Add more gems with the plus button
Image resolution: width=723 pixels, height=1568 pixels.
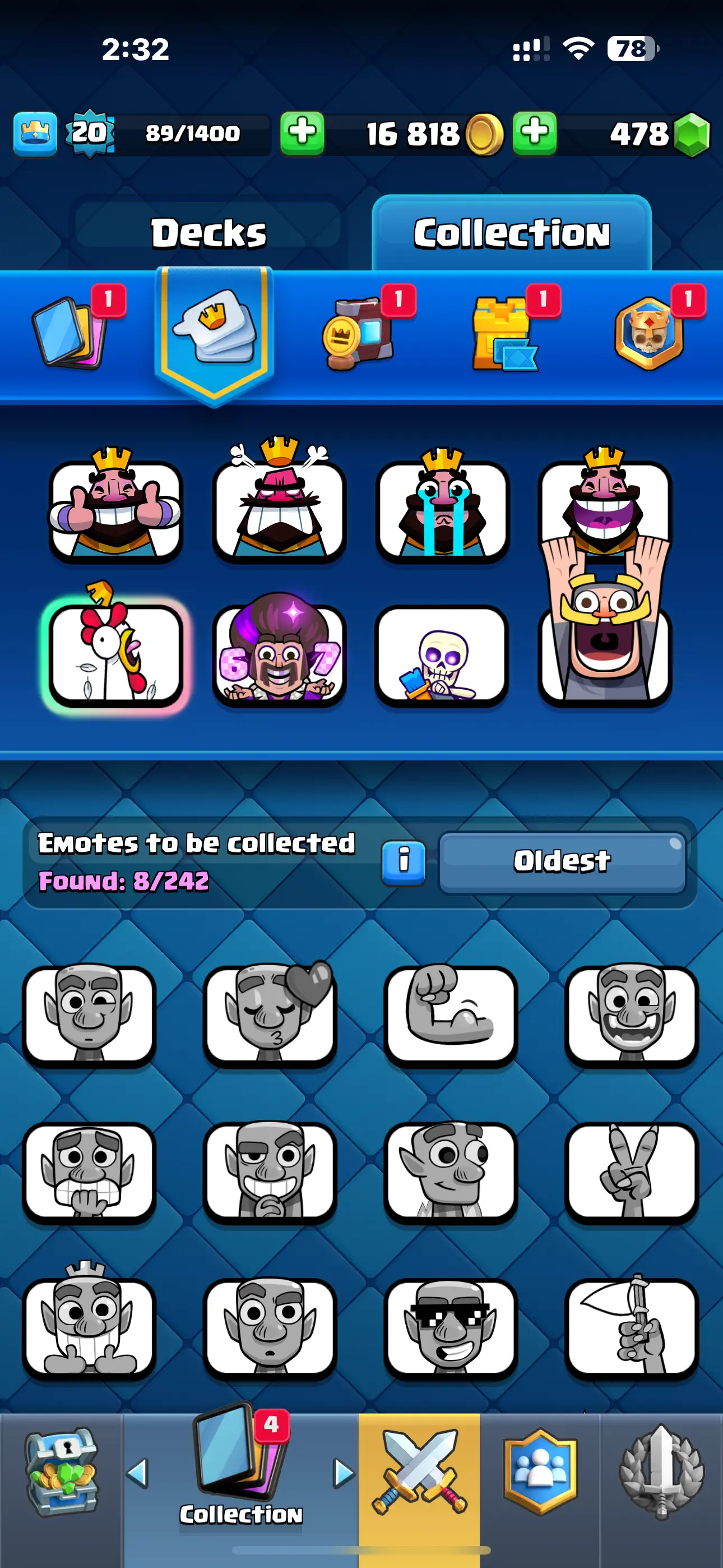534,133
